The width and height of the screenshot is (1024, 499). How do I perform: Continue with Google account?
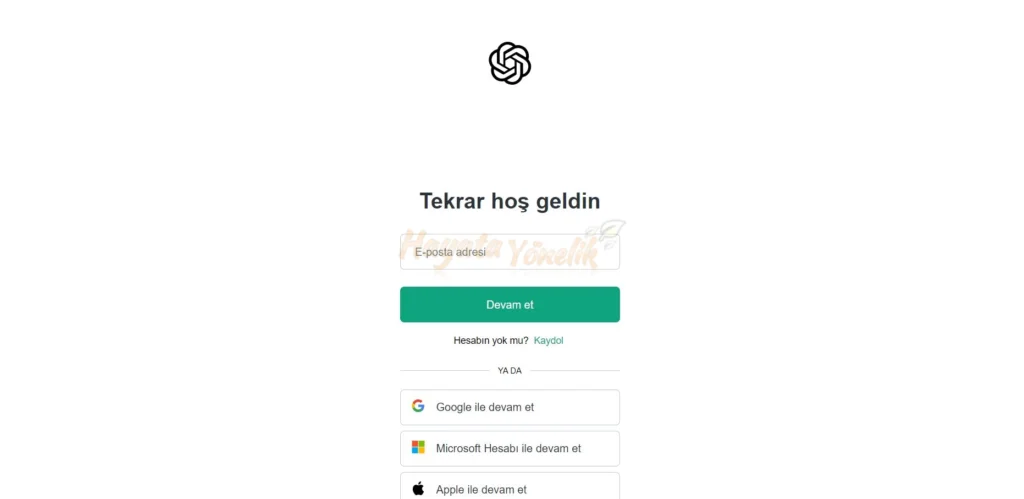509,407
